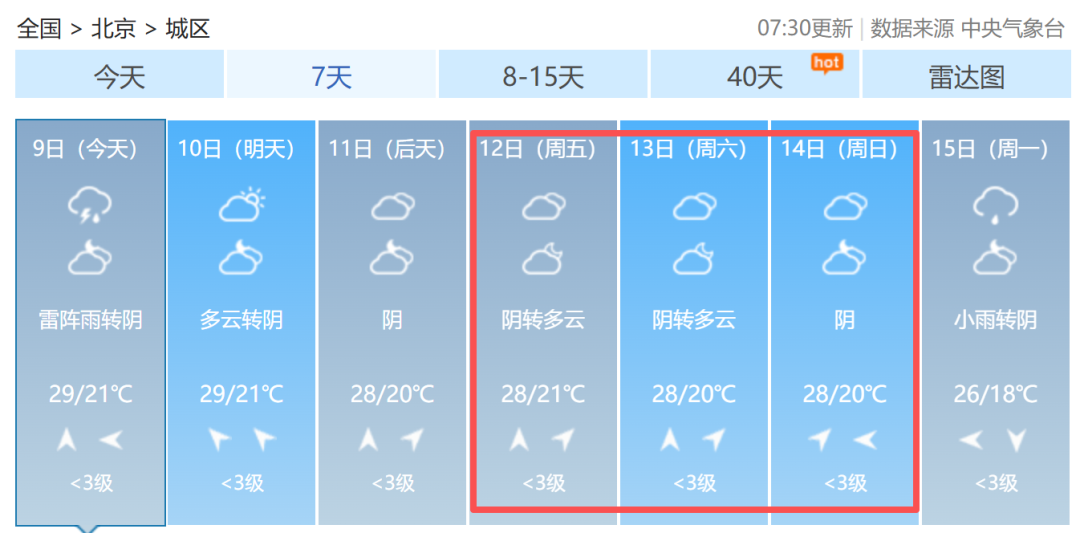1080x533 pixels.
Task: Tap the 城区 breadcrumb link
Action: point(188,28)
